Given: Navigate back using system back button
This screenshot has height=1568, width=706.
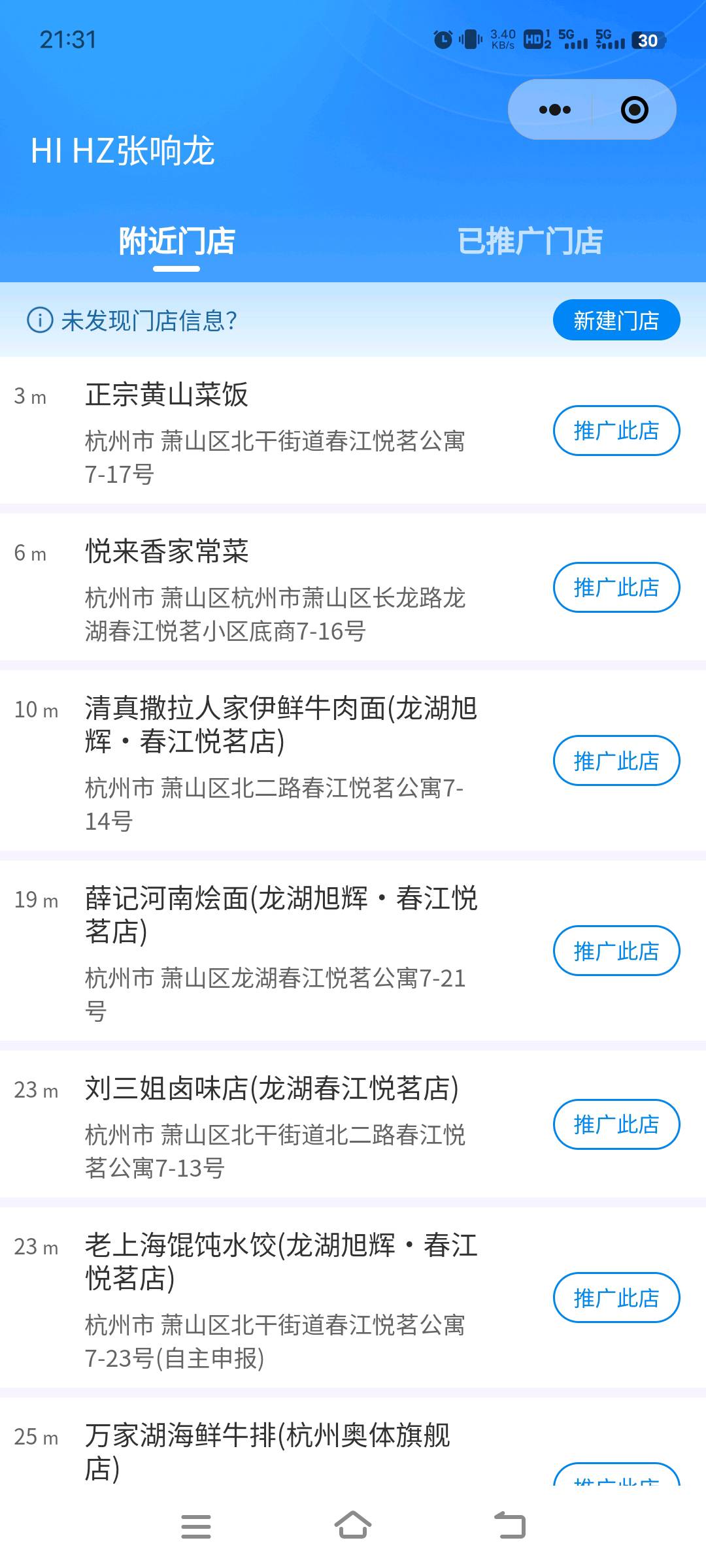Looking at the screenshot, I should (510, 1526).
